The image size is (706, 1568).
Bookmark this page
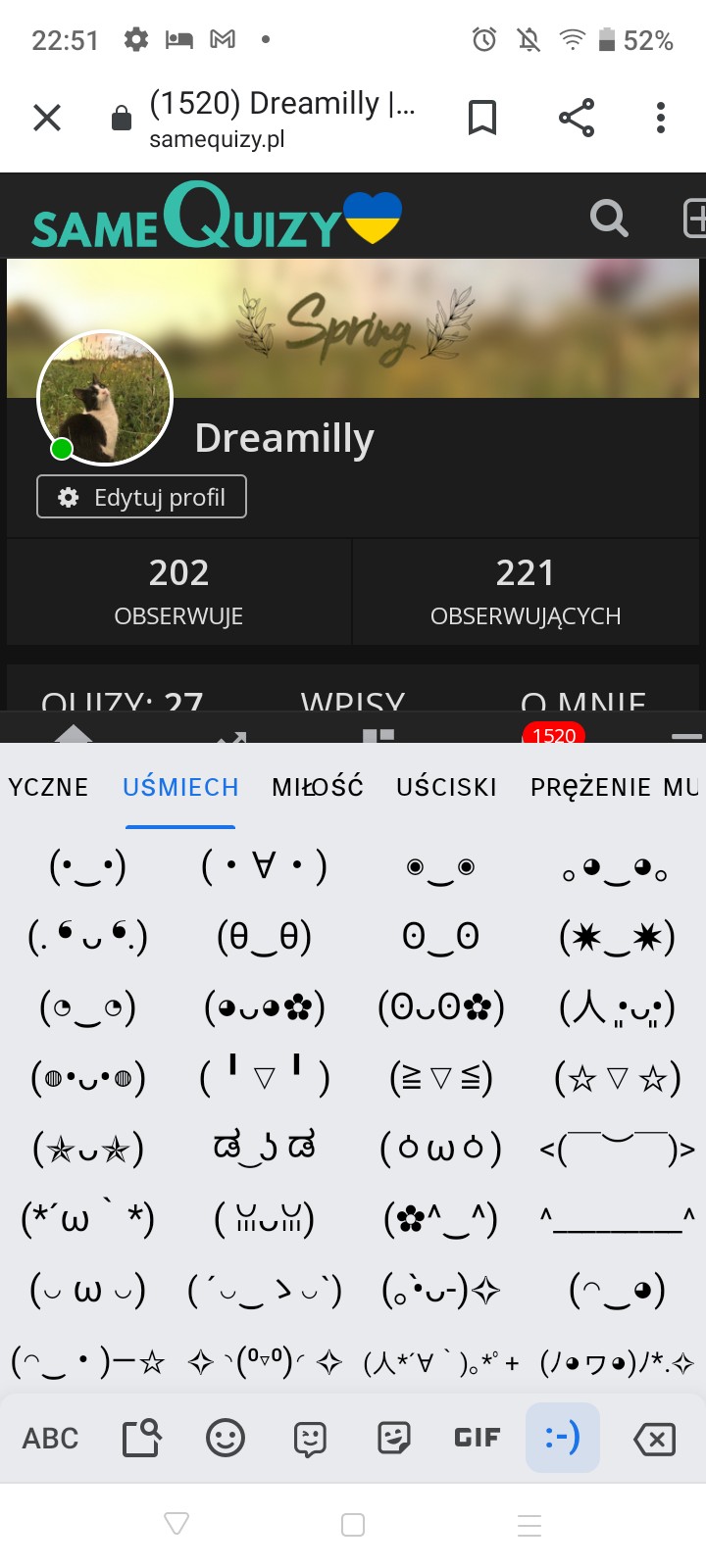481,119
